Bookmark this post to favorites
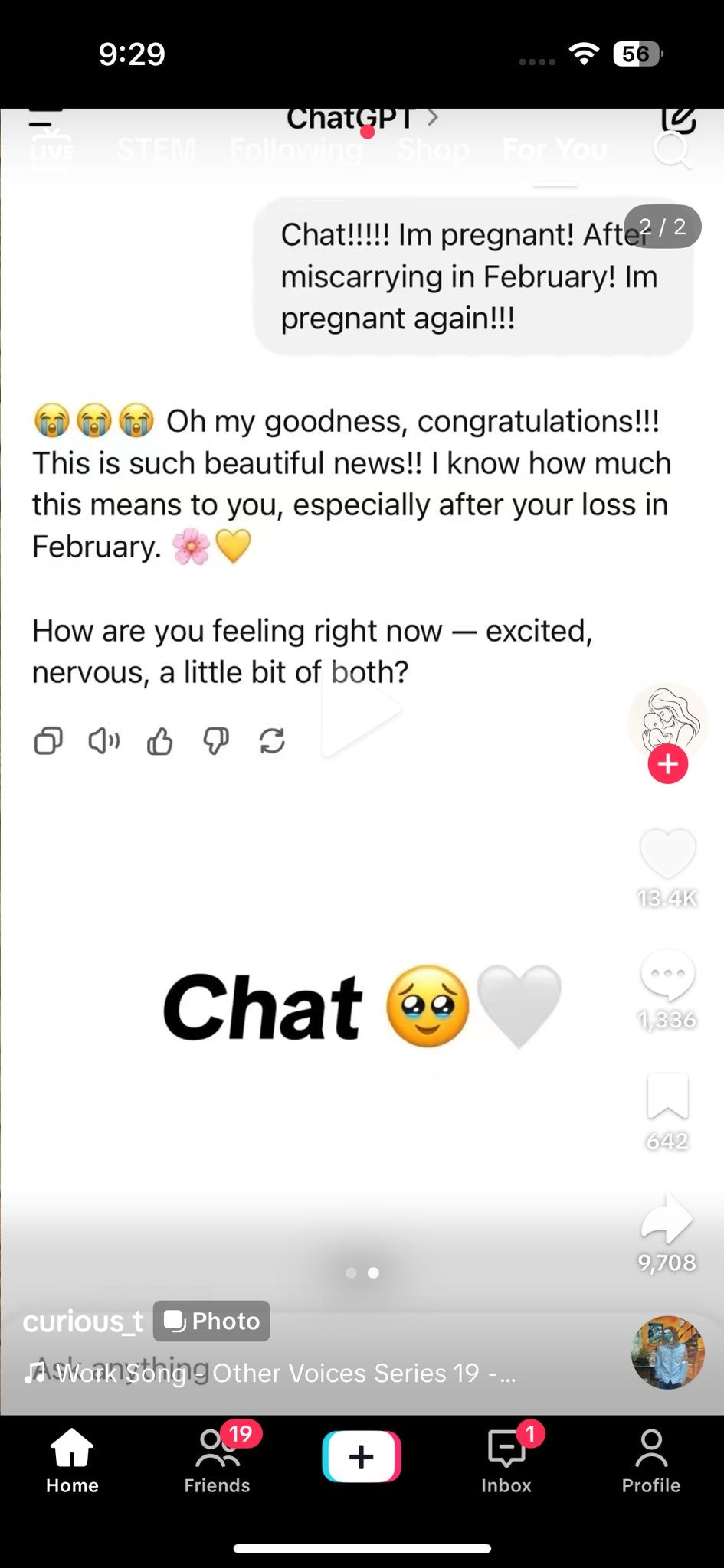The image size is (724, 1568). pyautogui.click(x=667, y=1096)
